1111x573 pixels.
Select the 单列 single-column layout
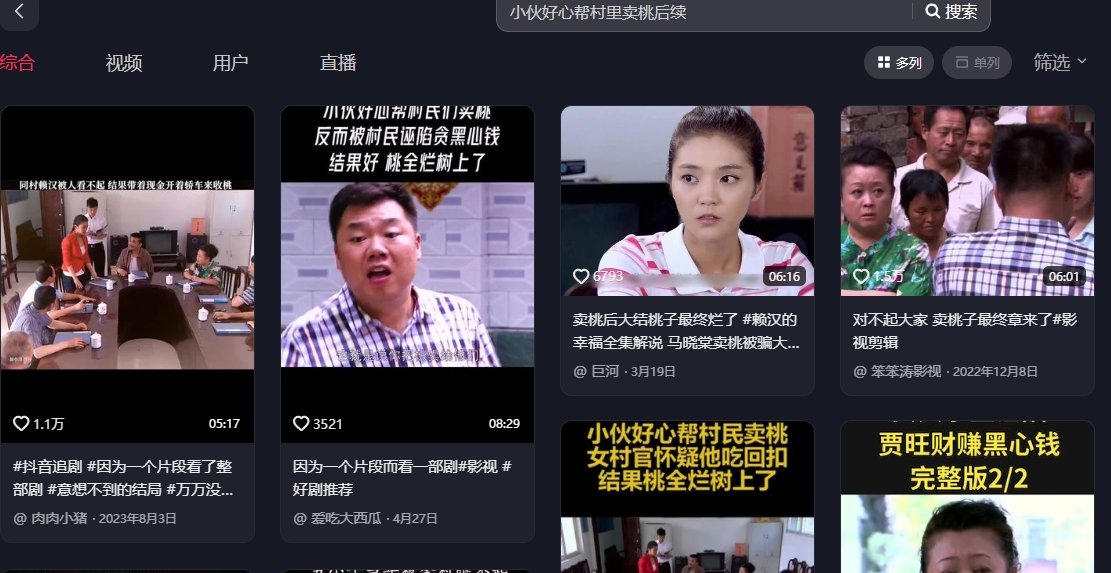[977, 63]
